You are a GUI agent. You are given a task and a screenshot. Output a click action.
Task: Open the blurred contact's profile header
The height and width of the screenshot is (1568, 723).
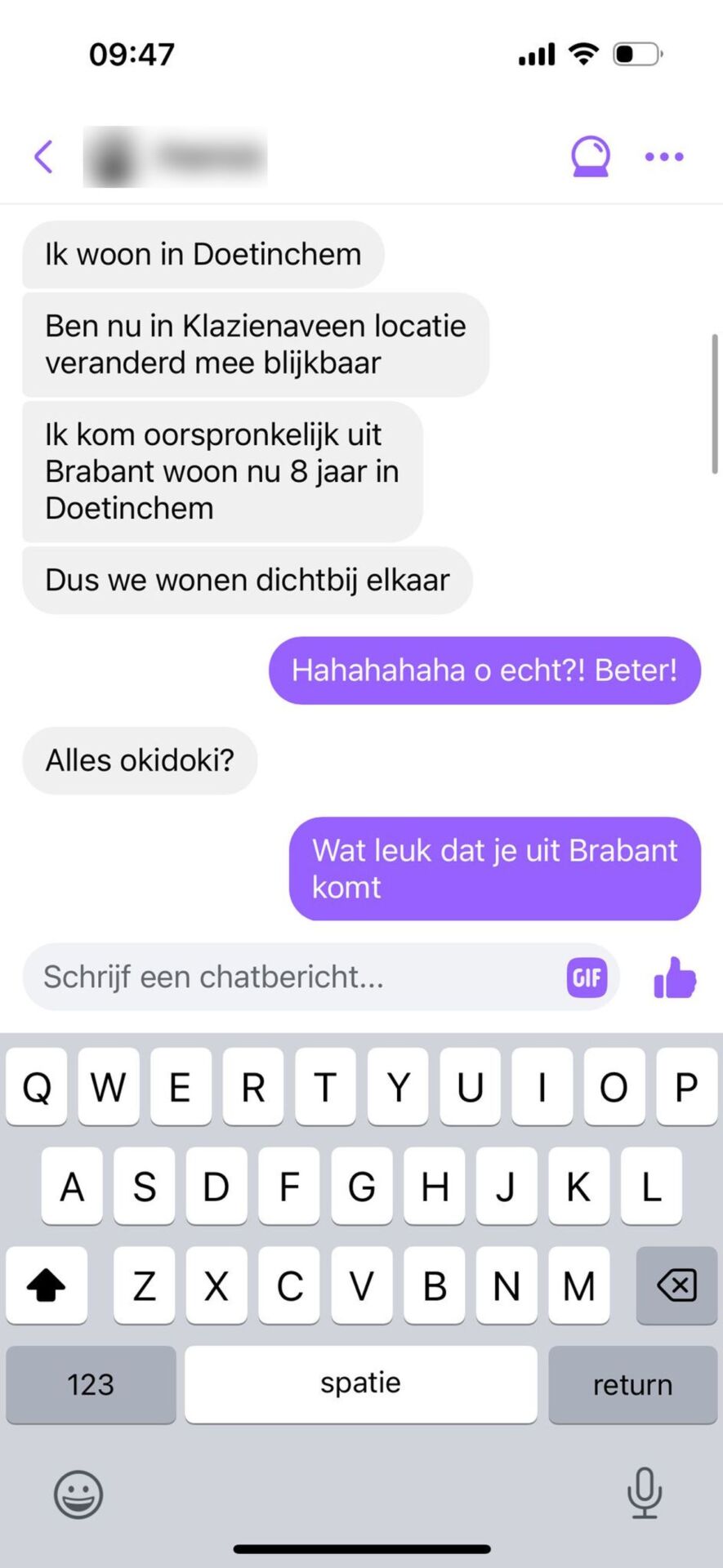pos(175,156)
